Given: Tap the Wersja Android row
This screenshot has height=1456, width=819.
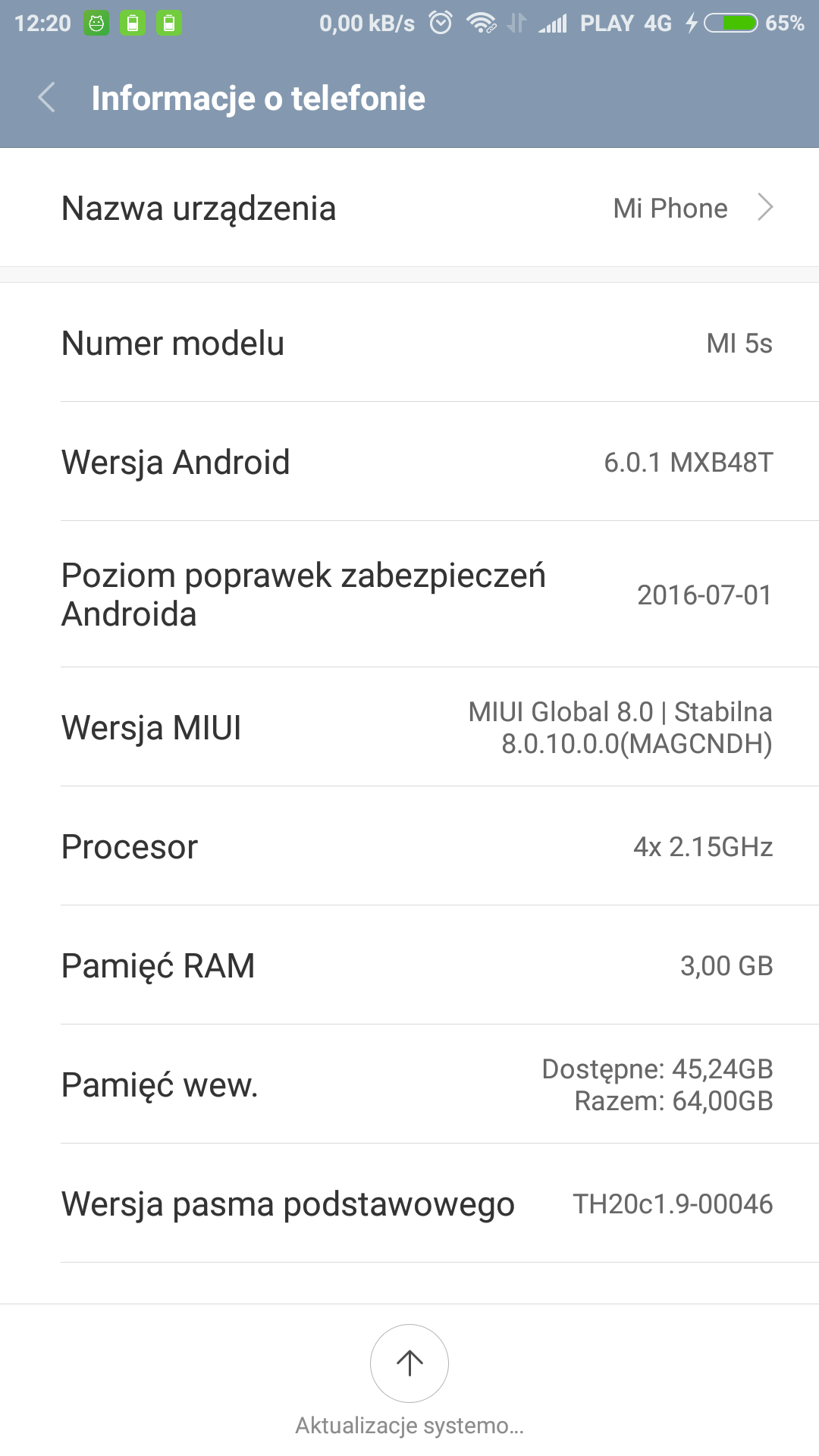Looking at the screenshot, I should pos(409,462).
